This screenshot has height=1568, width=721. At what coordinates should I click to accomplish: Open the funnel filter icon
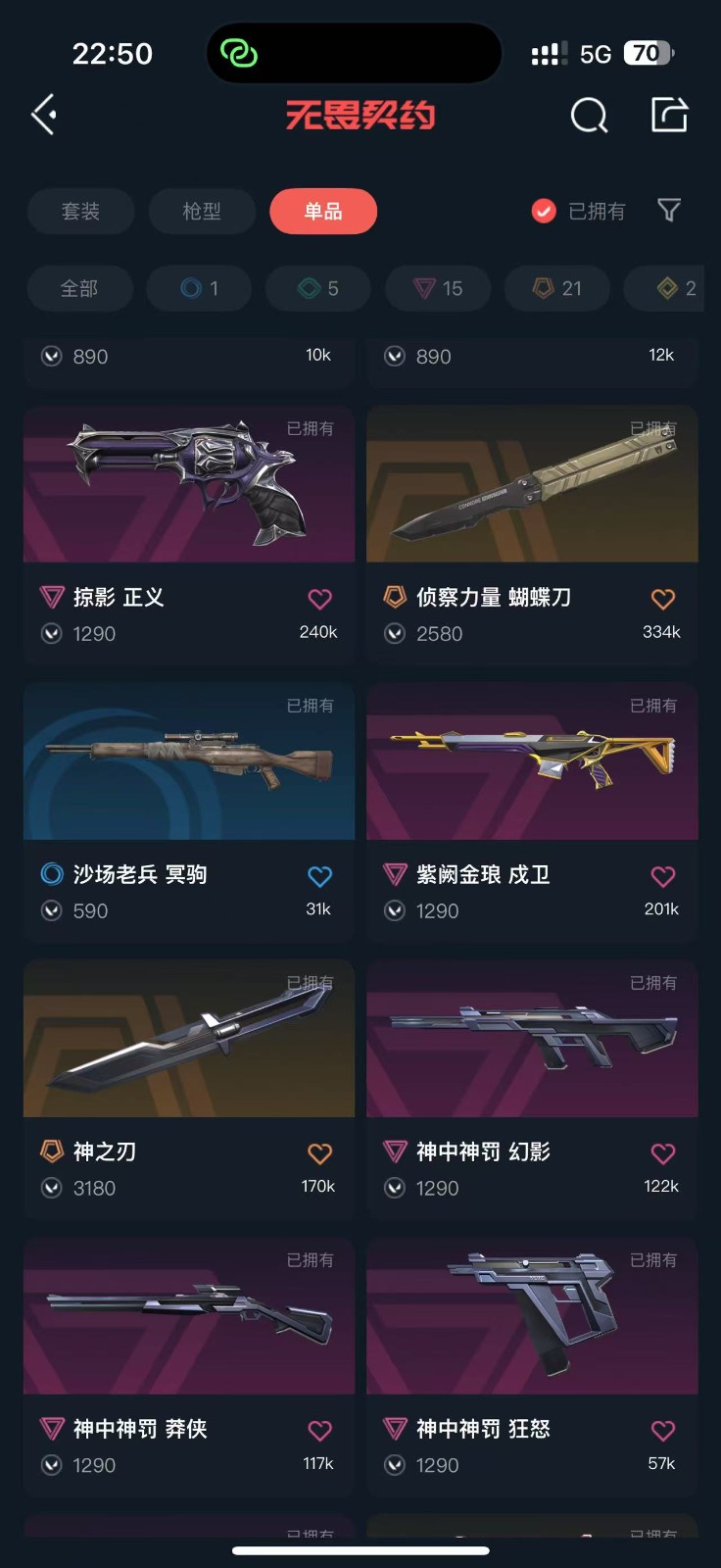pyautogui.click(x=669, y=210)
